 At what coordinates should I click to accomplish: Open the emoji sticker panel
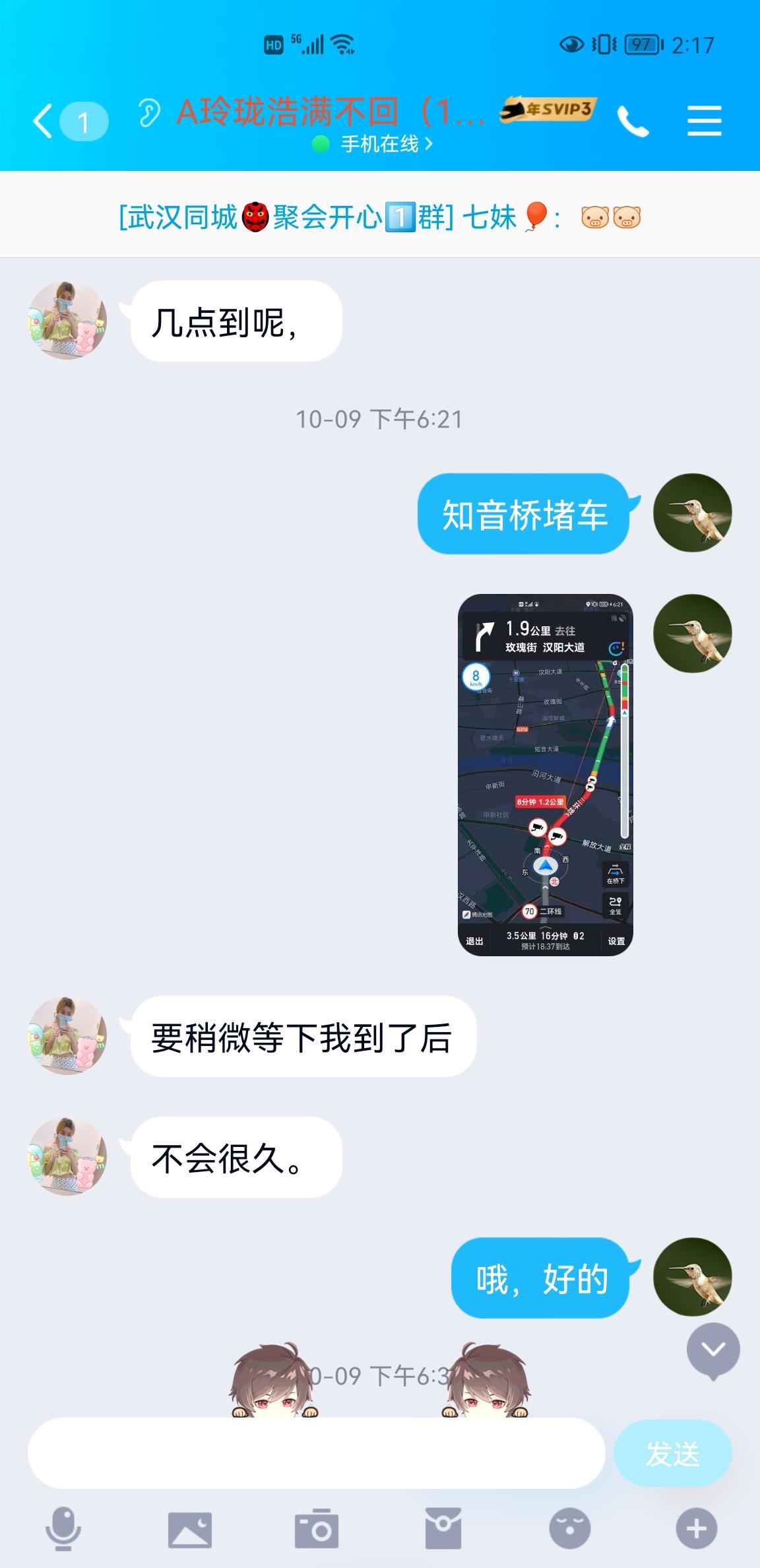pos(569,1529)
